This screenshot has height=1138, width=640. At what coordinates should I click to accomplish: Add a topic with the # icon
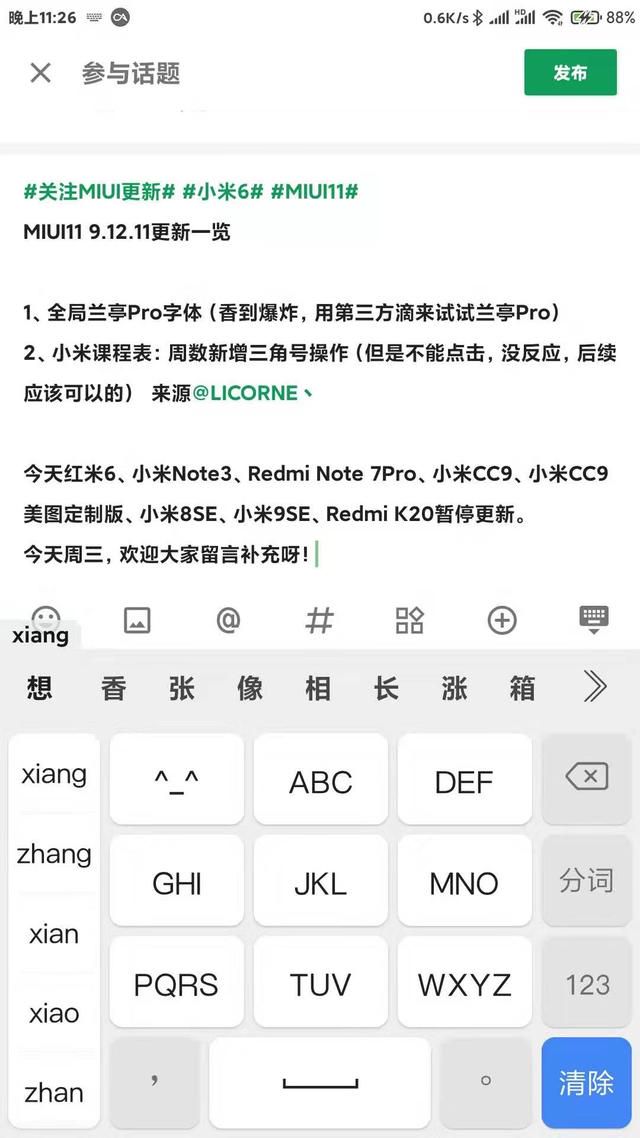click(x=319, y=621)
